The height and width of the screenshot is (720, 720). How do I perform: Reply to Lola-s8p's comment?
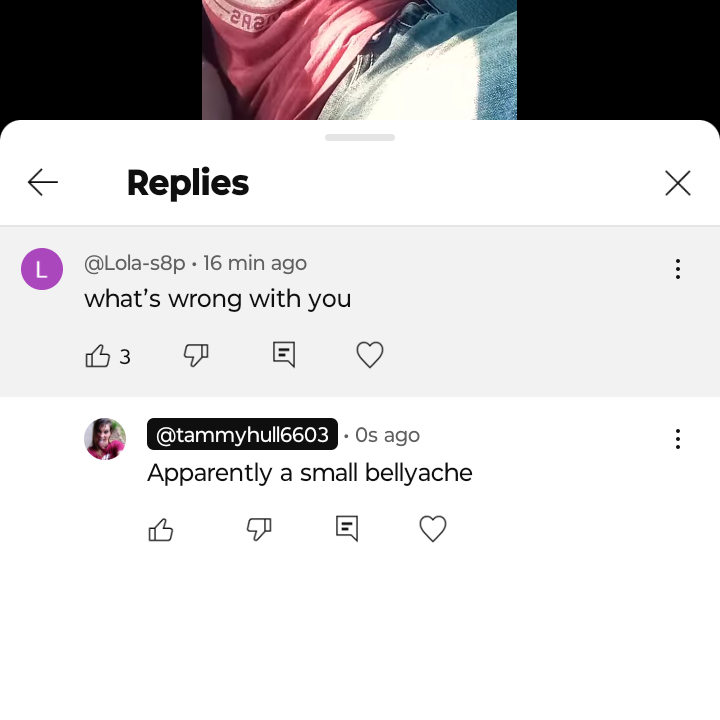click(284, 355)
